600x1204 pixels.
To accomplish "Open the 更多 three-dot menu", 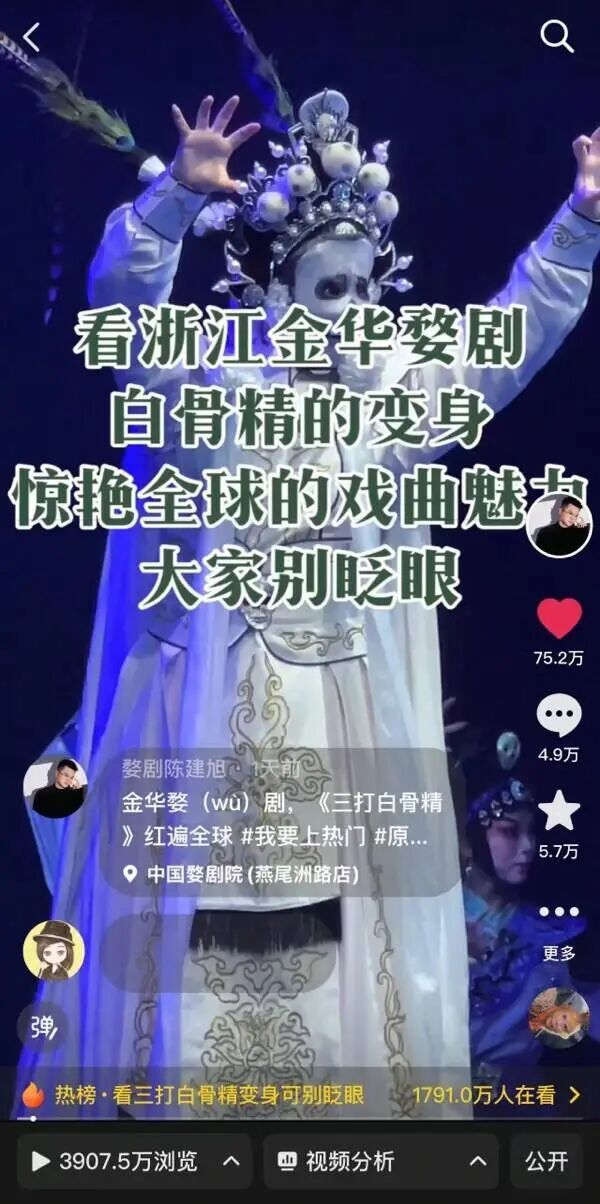I will [559, 912].
